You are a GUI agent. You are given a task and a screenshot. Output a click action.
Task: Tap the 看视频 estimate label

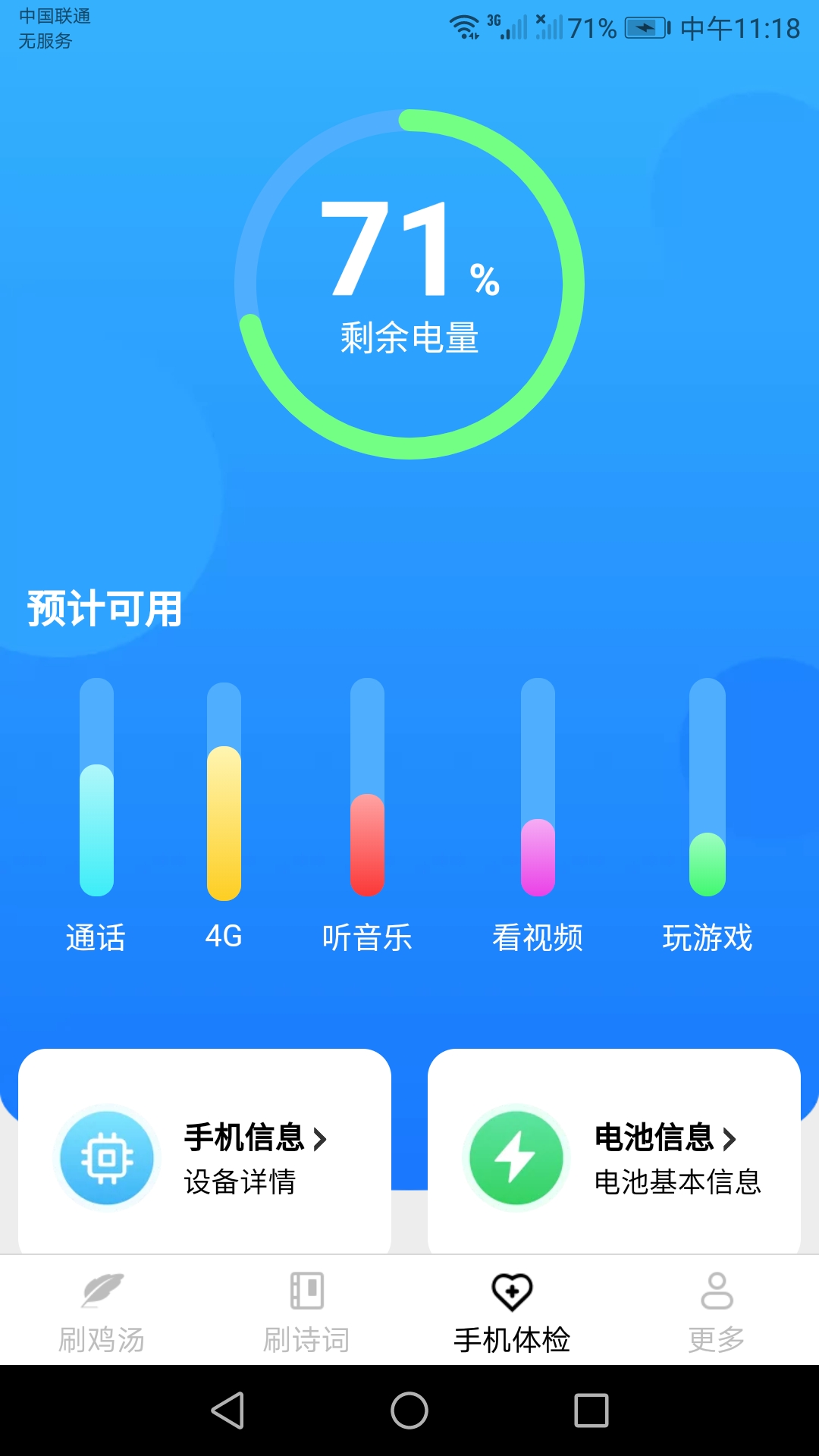pyautogui.click(x=538, y=938)
